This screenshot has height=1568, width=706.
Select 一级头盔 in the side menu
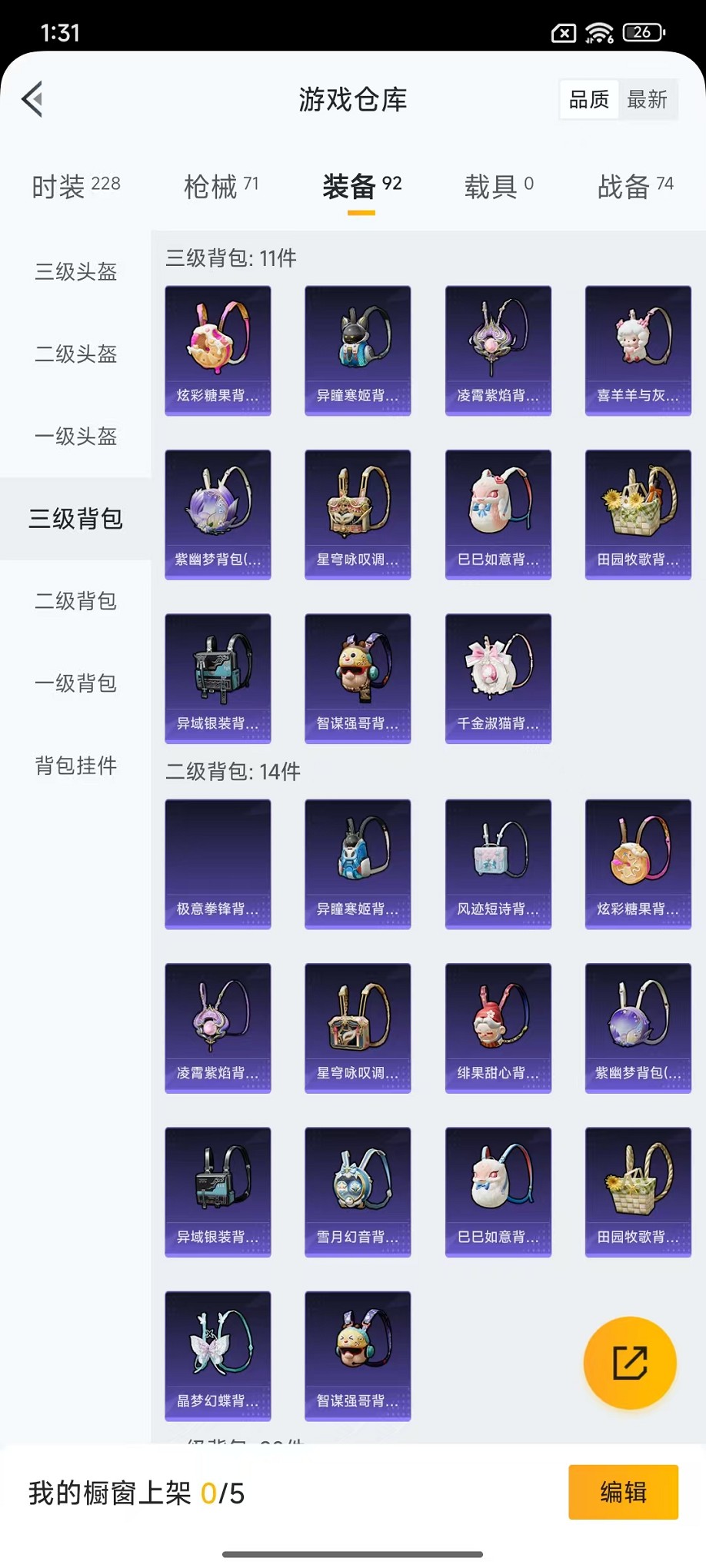pyautogui.click(x=75, y=436)
